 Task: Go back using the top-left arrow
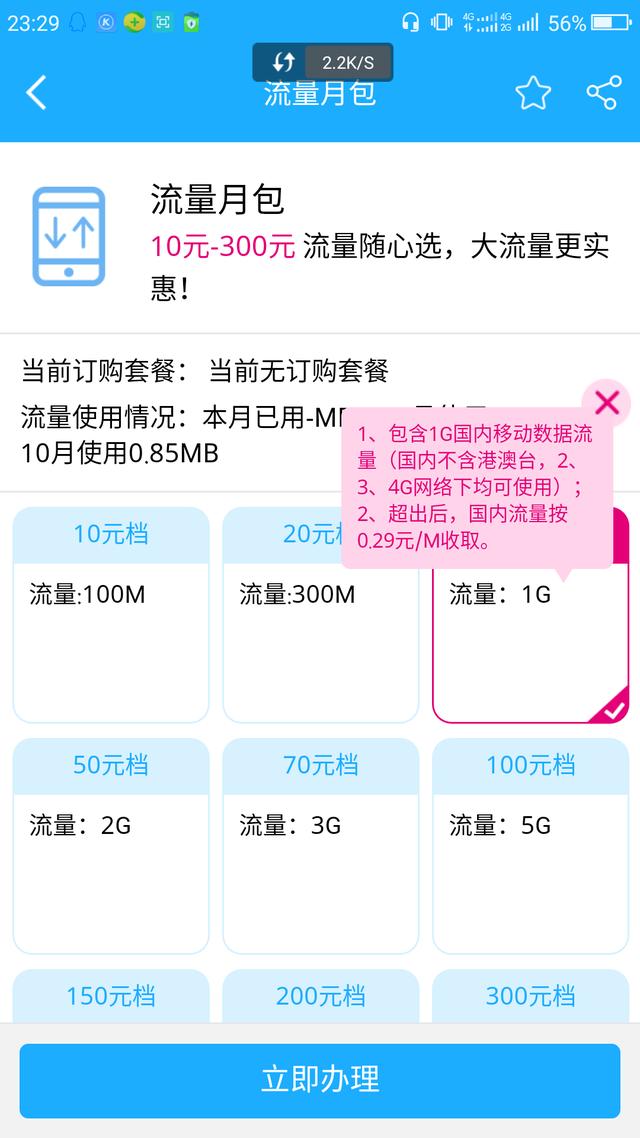[37, 93]
